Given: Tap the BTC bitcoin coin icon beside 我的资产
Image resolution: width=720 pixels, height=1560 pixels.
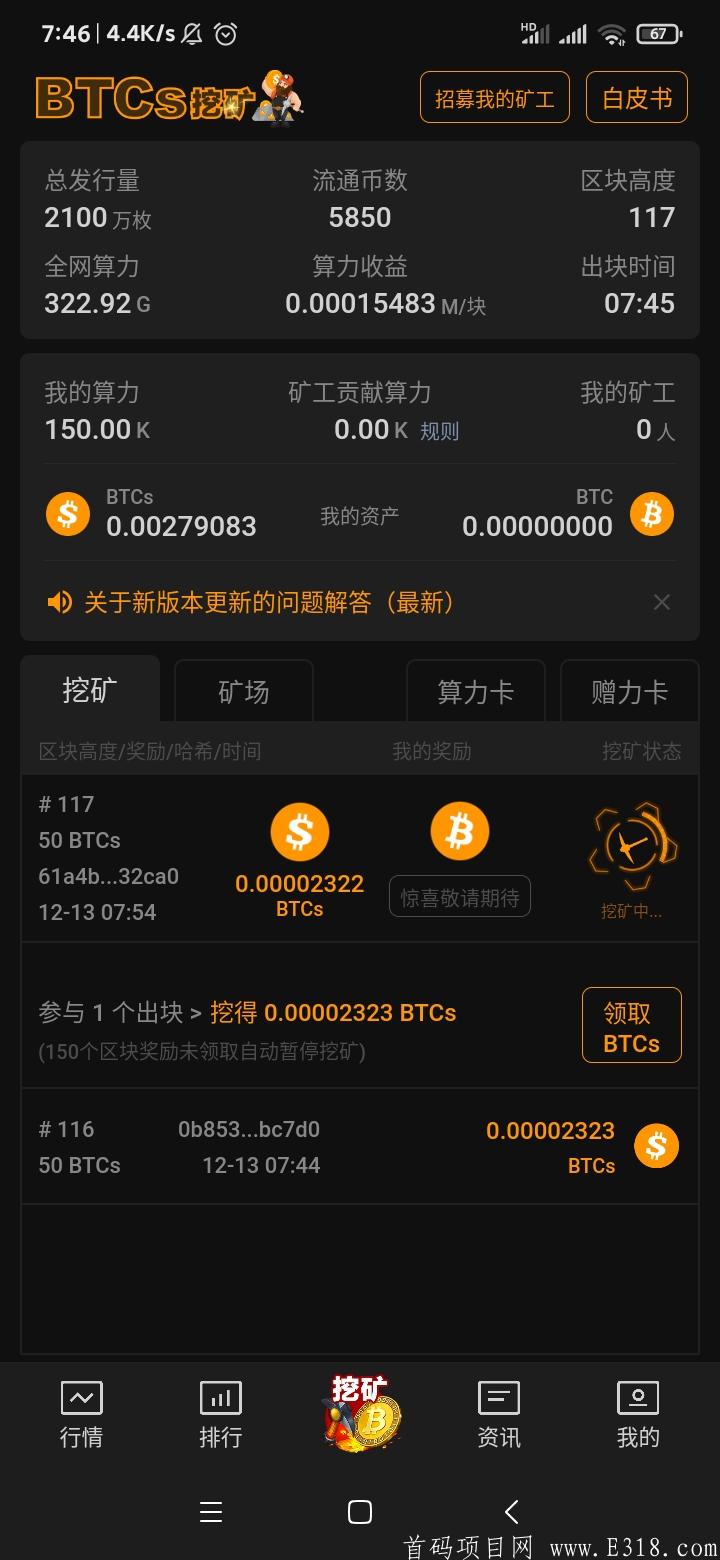Looking at the screenshot, I should pos(652,513).
